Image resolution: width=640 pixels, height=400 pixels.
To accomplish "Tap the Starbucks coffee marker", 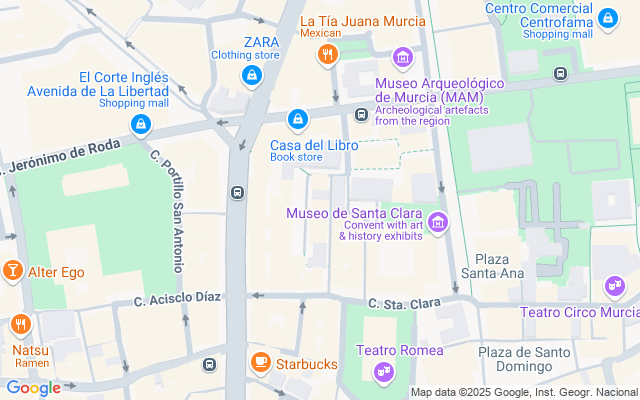I will pyautogui.click(x=261, y=363).
